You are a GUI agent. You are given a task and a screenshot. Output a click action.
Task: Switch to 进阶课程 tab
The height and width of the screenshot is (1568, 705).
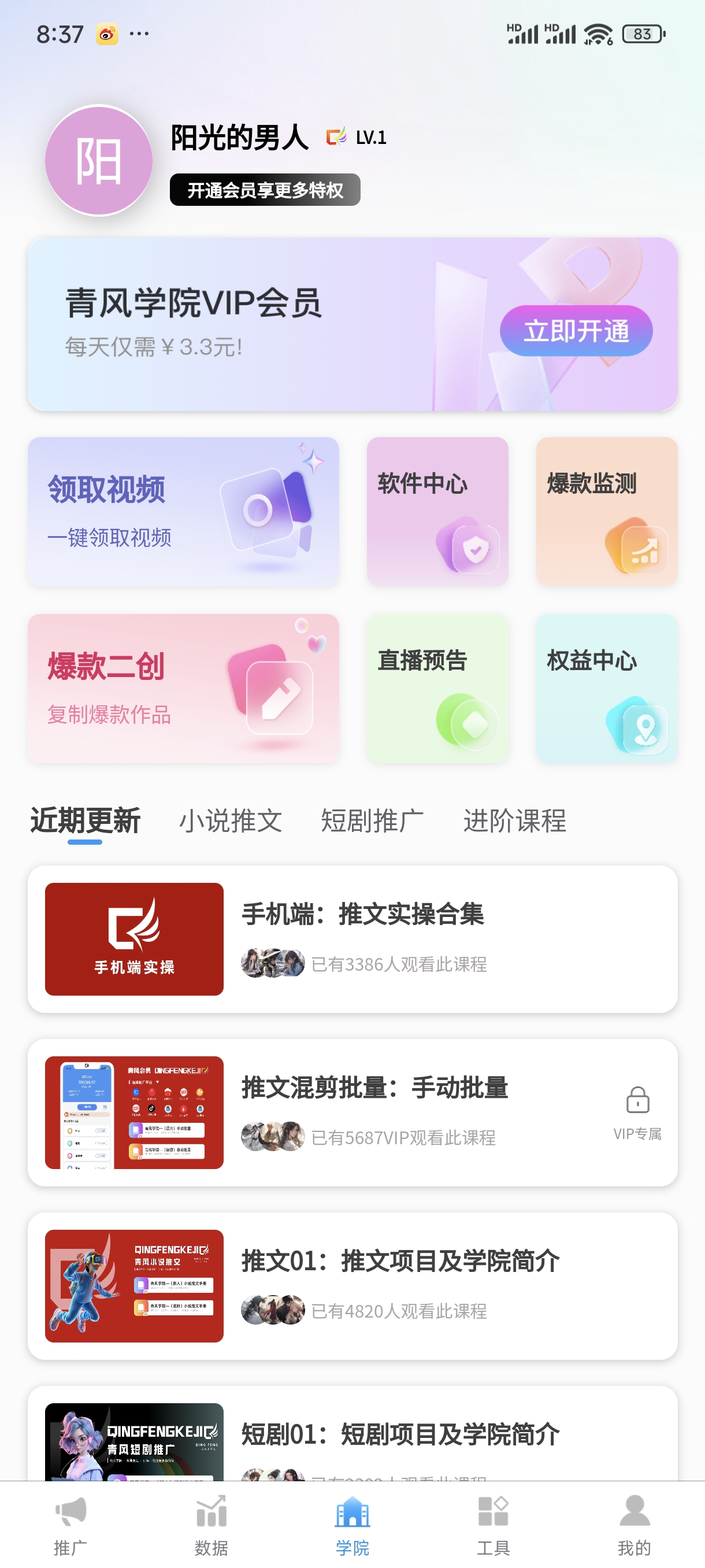click(x=515, y=820)
